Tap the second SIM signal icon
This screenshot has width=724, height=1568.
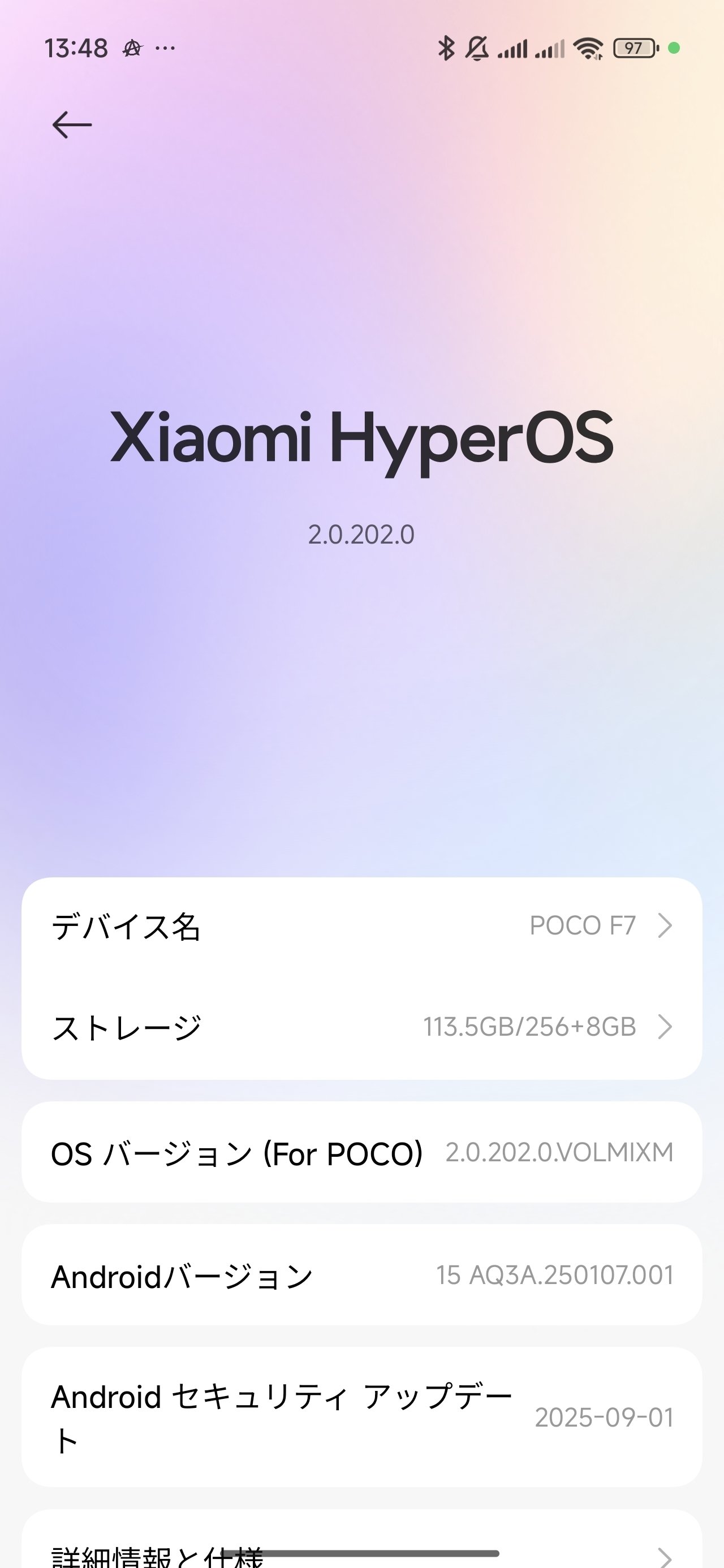(x=551, y=48)
